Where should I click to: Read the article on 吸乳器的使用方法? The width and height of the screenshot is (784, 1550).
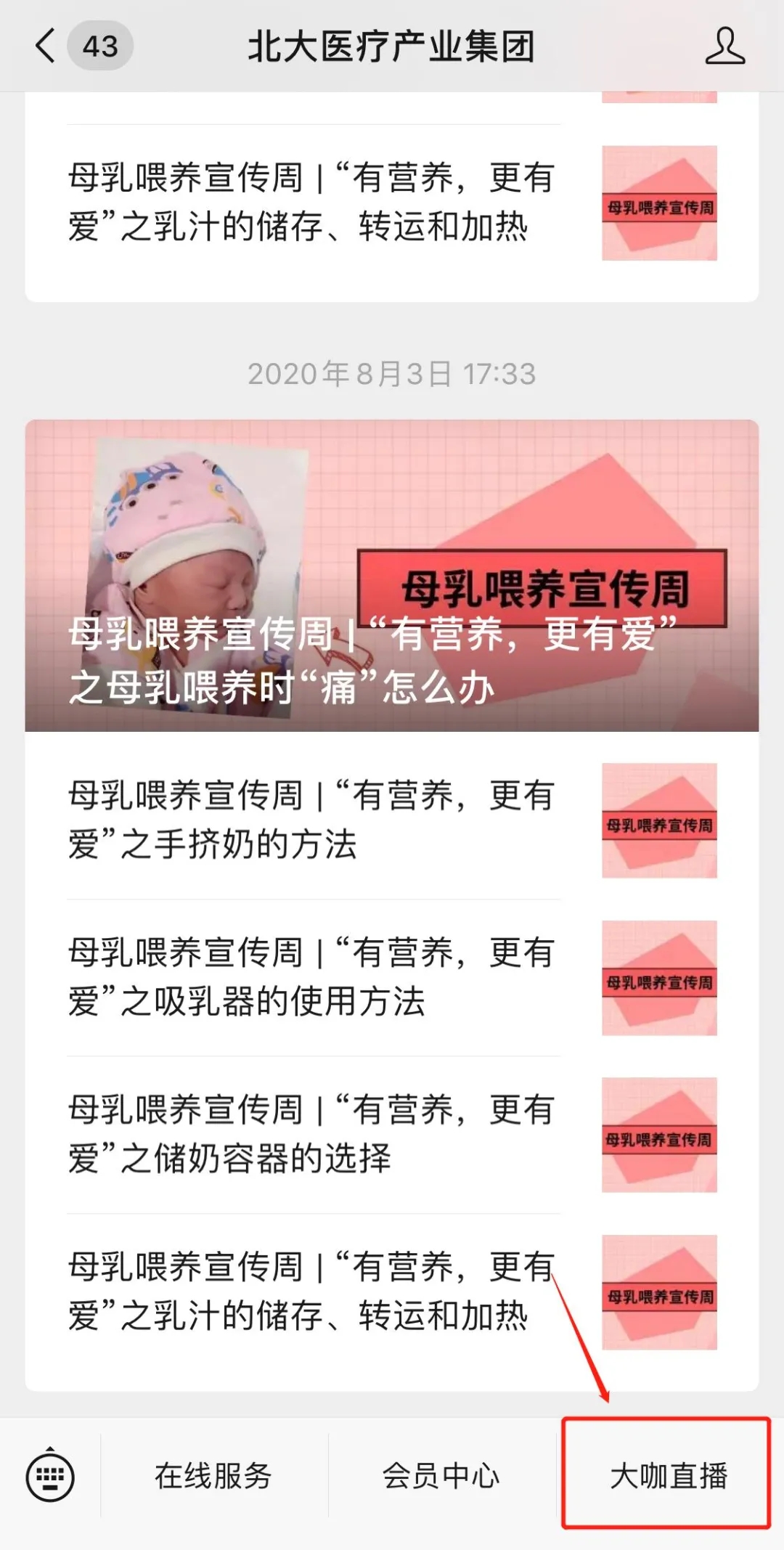312,977
